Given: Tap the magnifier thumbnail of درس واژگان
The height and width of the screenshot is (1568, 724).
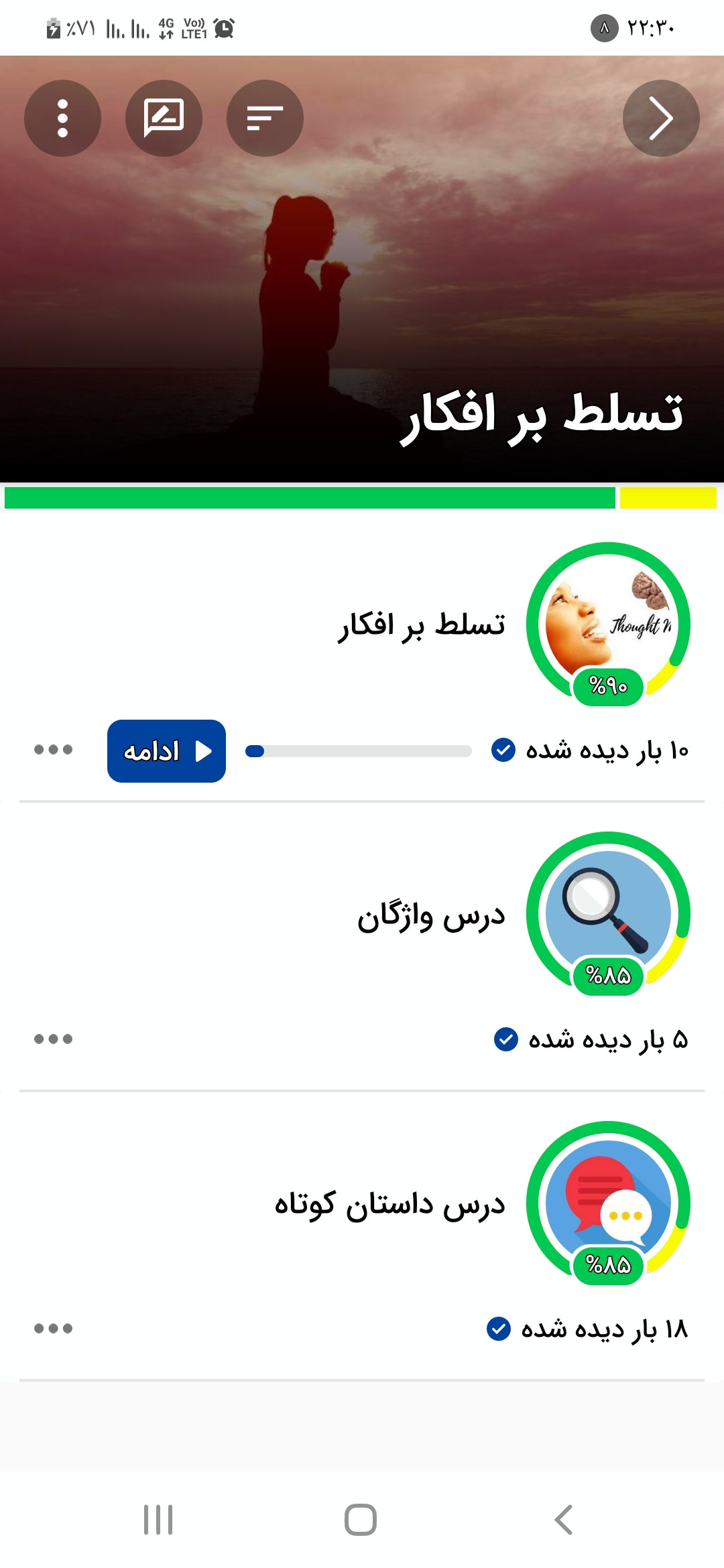Looking at the screenshot, I should pos(608,913).
